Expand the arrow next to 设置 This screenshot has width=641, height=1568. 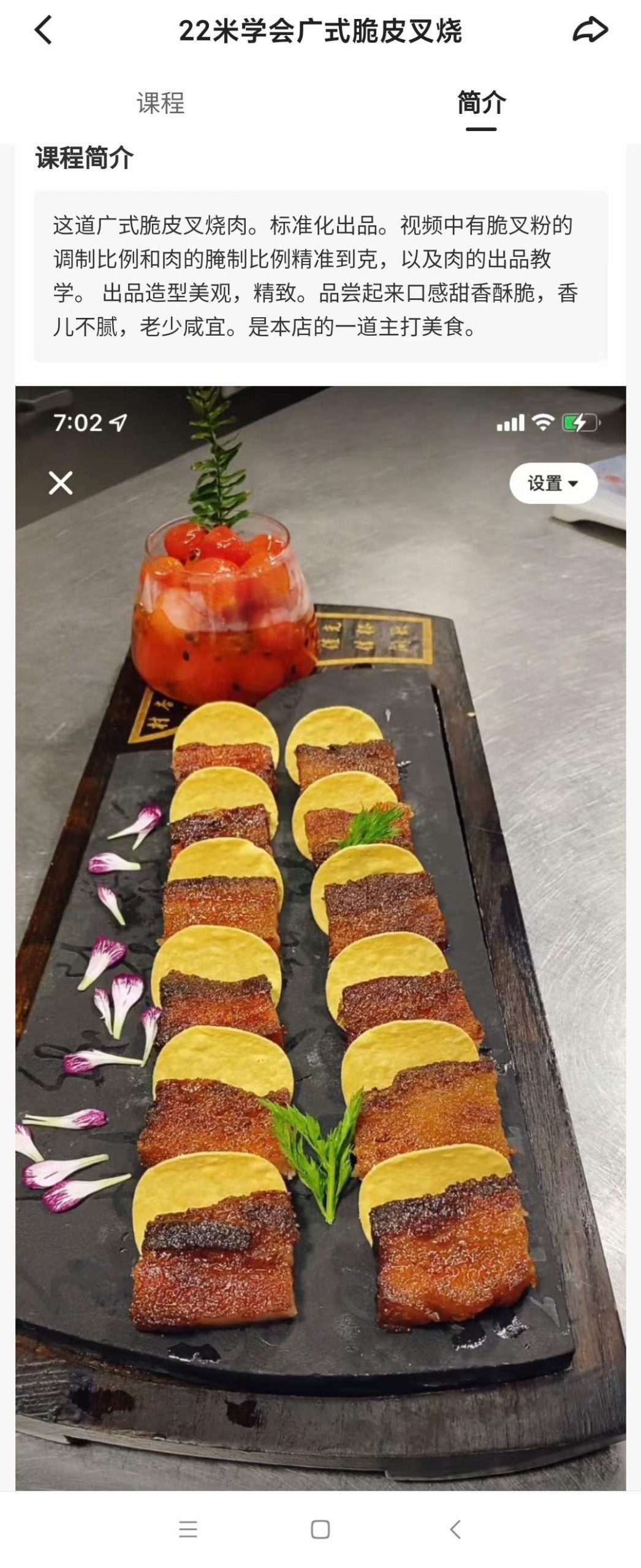click(575, 483)
